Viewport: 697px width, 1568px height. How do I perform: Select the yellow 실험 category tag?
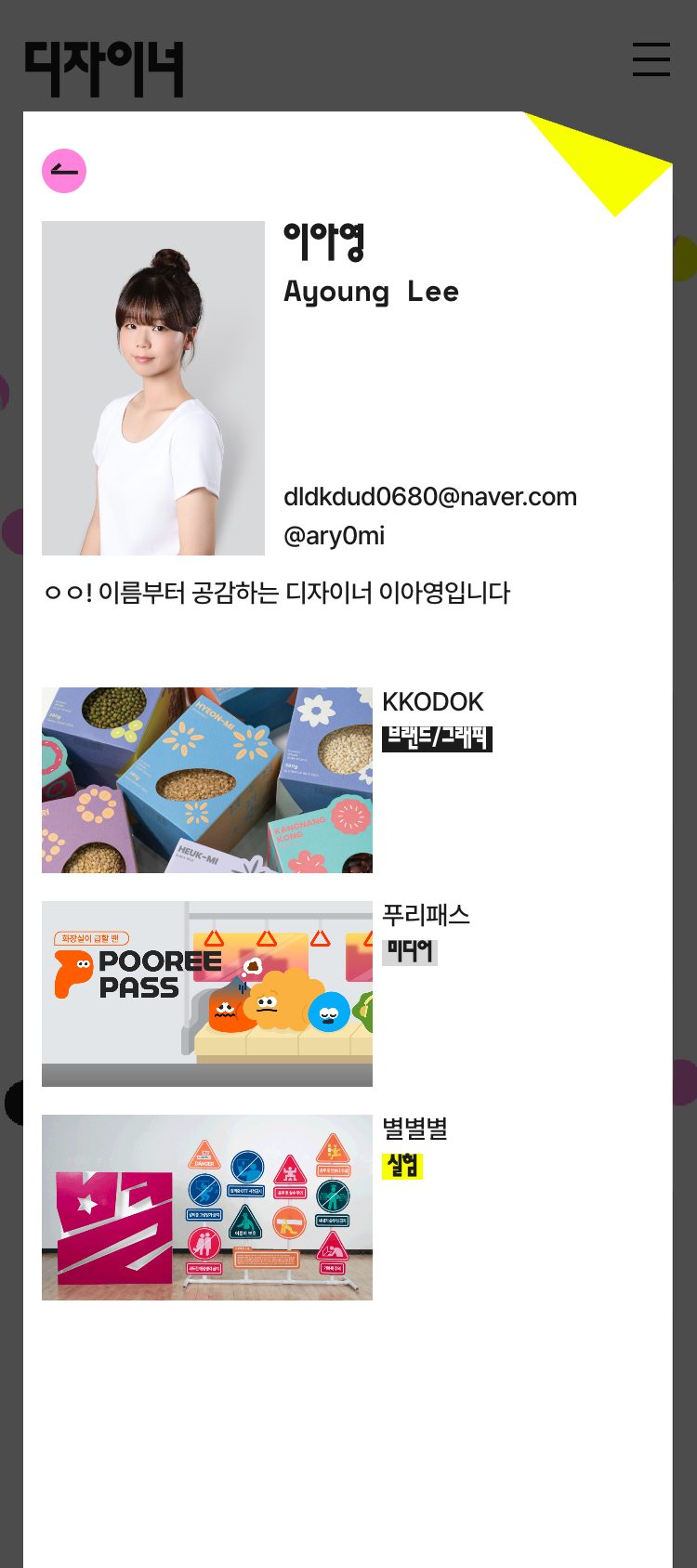click(x=402, y=1166)
